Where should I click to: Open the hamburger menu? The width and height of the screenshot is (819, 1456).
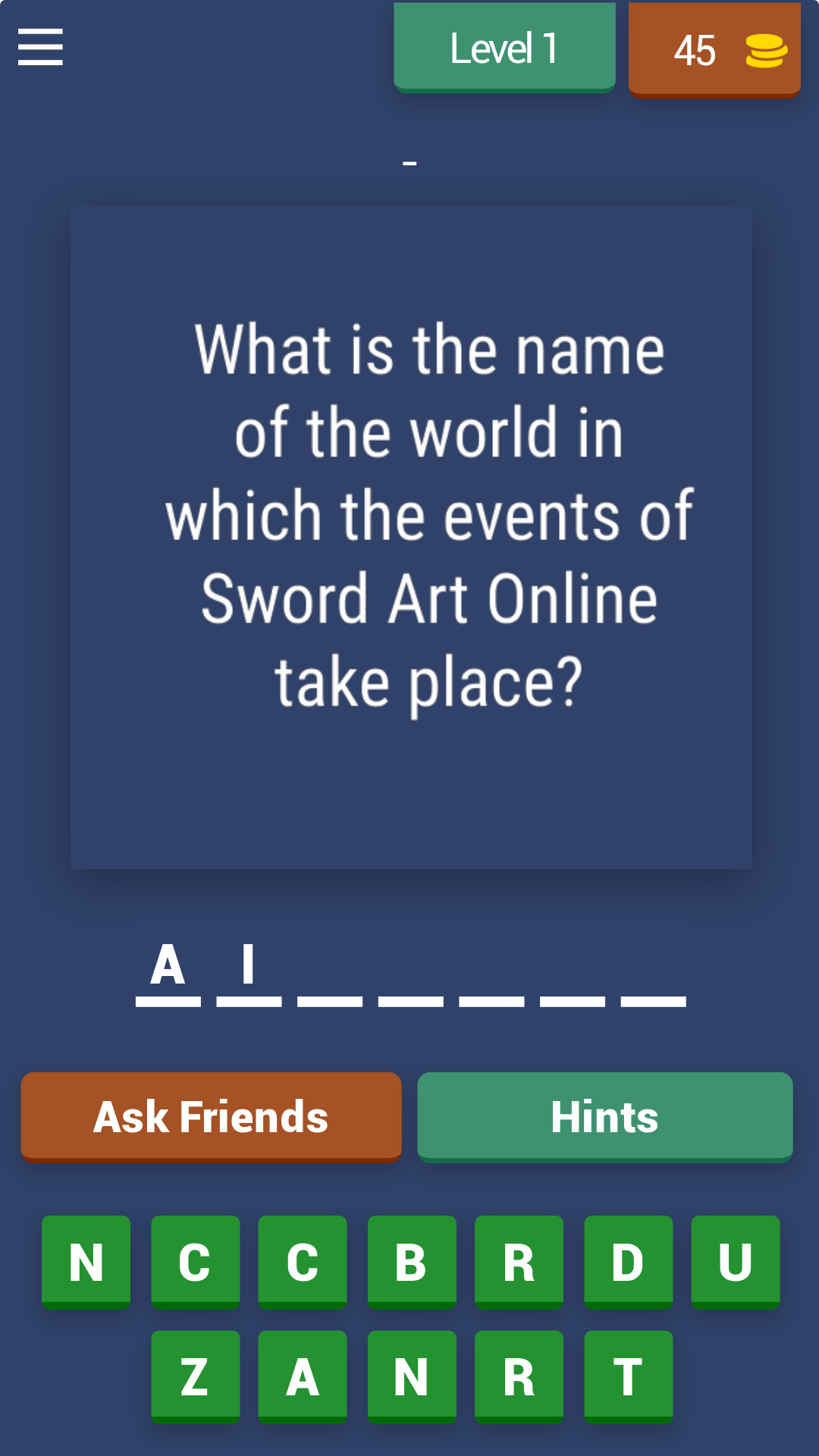coord(40,47)
